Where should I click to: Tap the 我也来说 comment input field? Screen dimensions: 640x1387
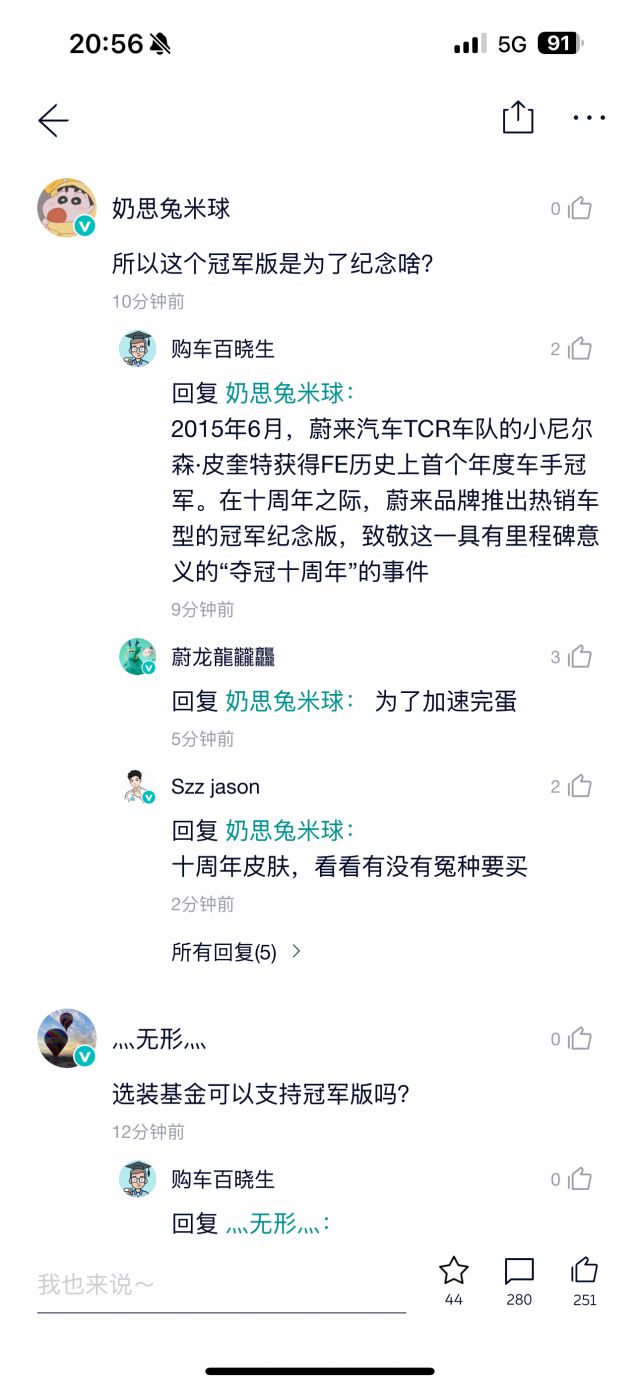pyautogui.click(x=220, y=1285)
